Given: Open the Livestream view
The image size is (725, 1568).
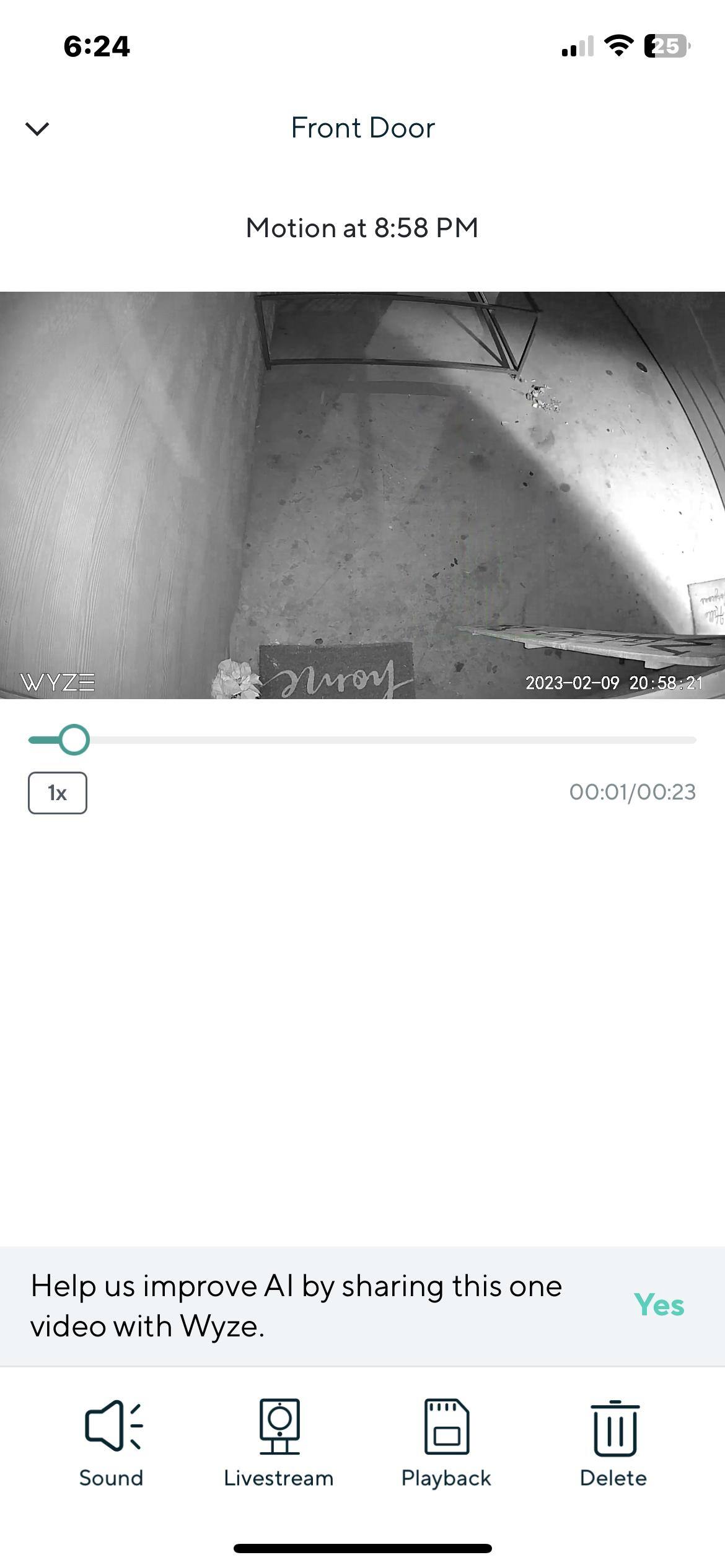Looking at the screenshot, I should 279,1443.
